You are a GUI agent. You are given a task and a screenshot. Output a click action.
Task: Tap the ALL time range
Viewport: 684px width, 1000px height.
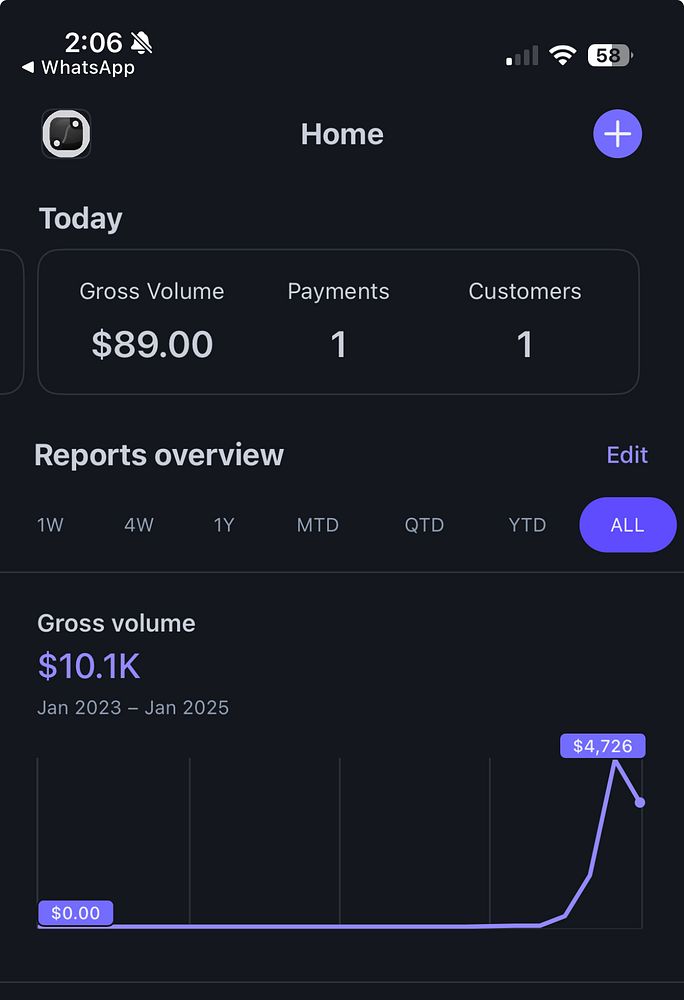[627, 525]
